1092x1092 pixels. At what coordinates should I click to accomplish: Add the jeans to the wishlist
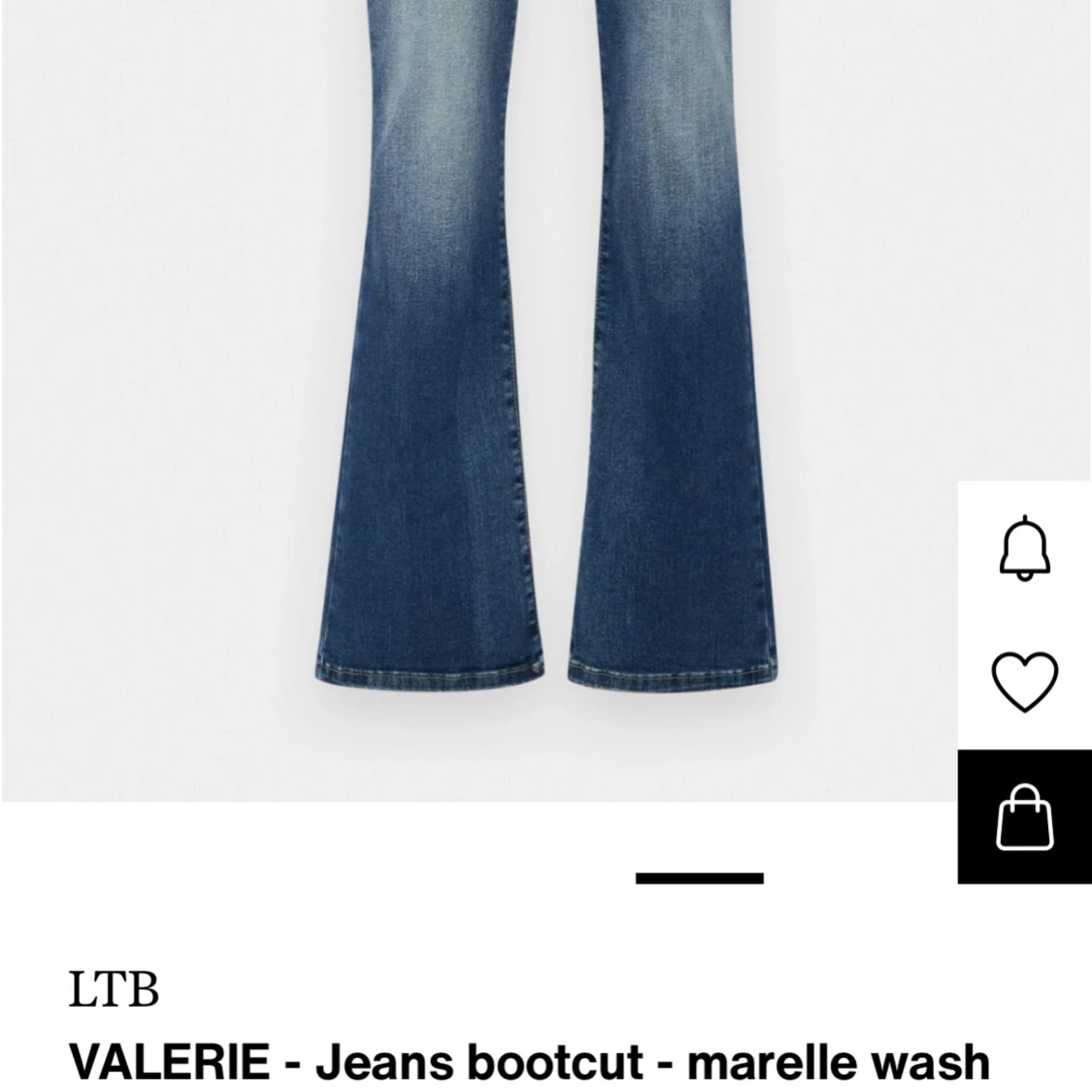click(x=1025, y=680)
